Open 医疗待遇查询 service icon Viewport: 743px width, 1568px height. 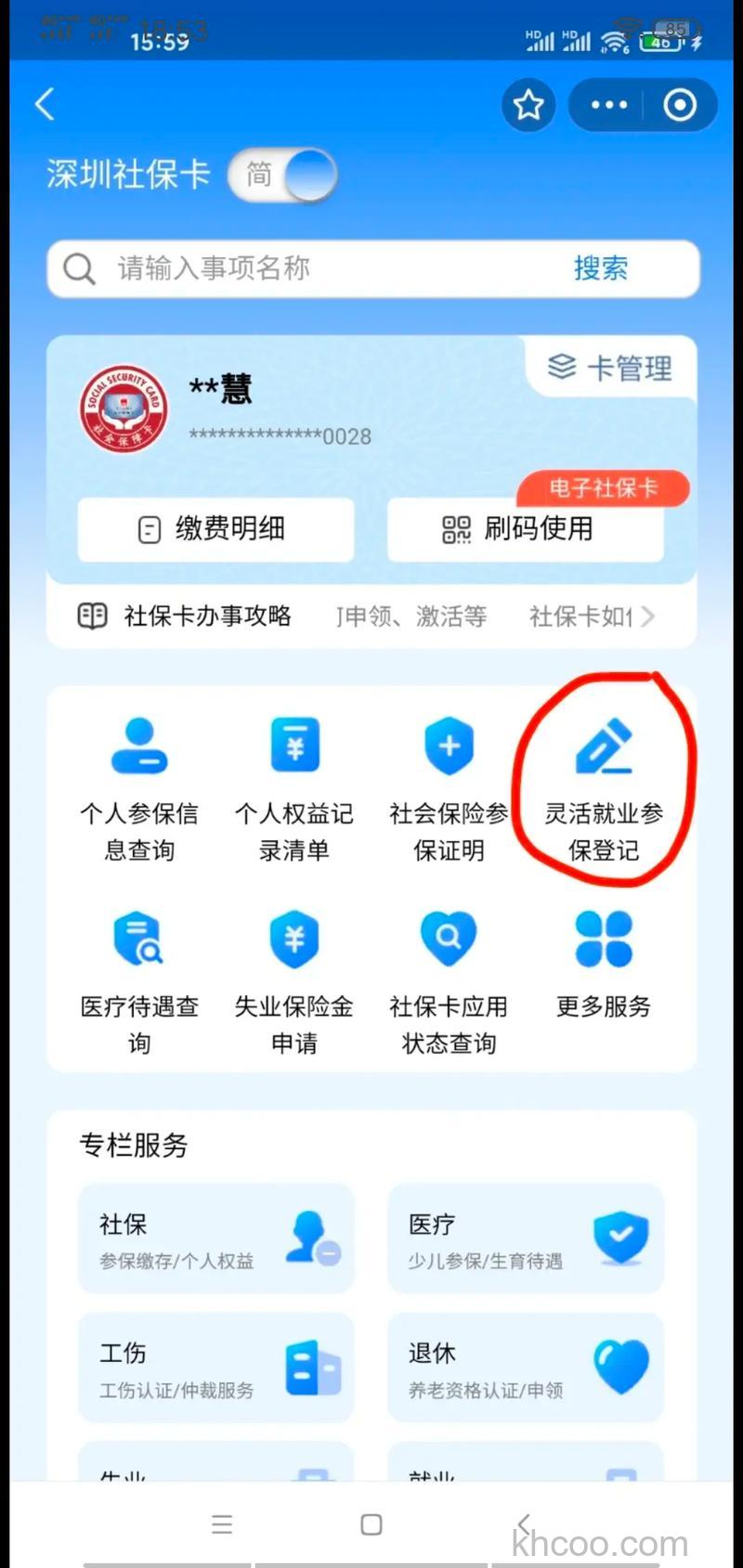pos(139,975)
